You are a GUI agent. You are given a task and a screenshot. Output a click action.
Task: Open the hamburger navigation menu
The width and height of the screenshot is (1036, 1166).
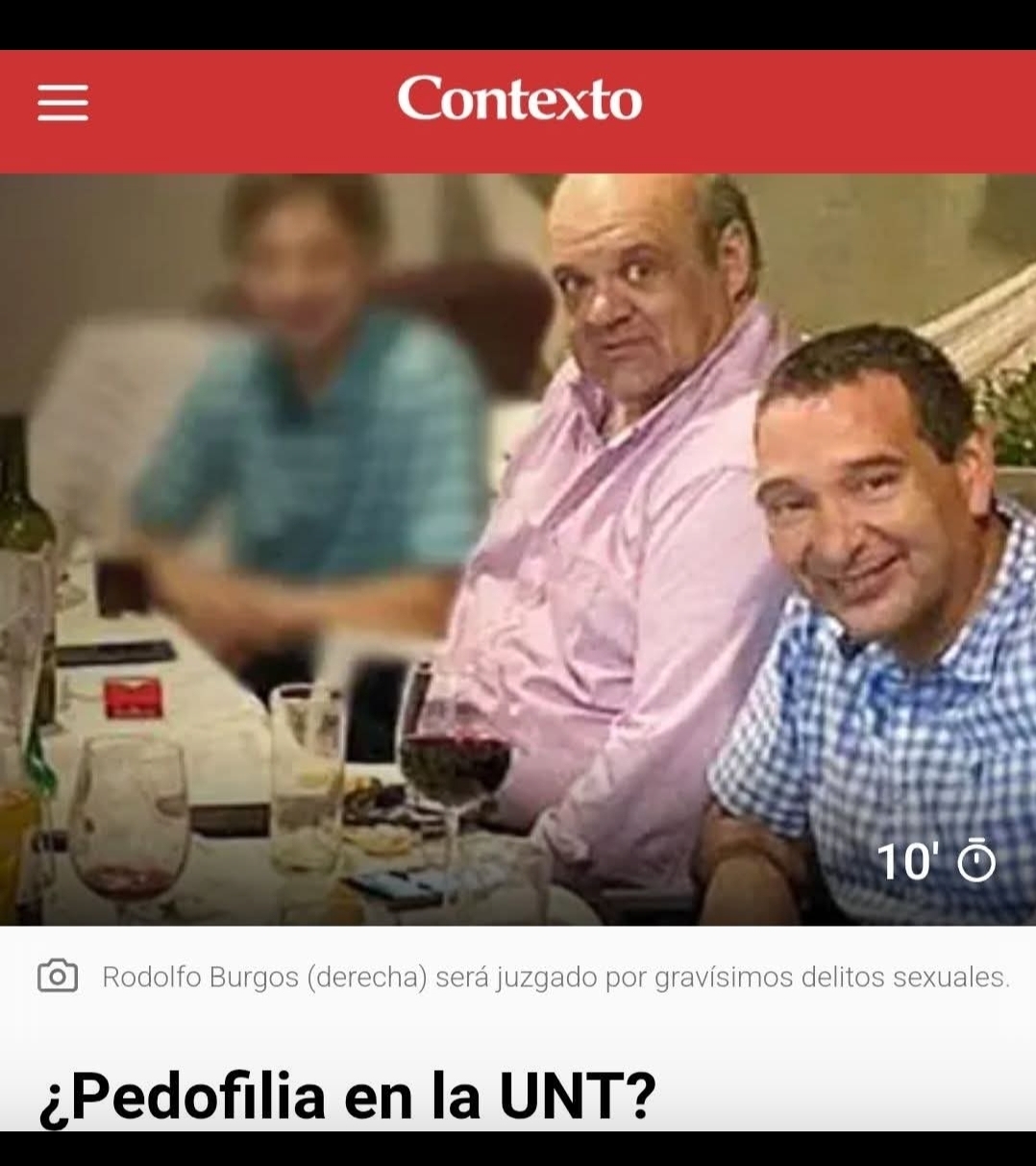pos(63,102)
